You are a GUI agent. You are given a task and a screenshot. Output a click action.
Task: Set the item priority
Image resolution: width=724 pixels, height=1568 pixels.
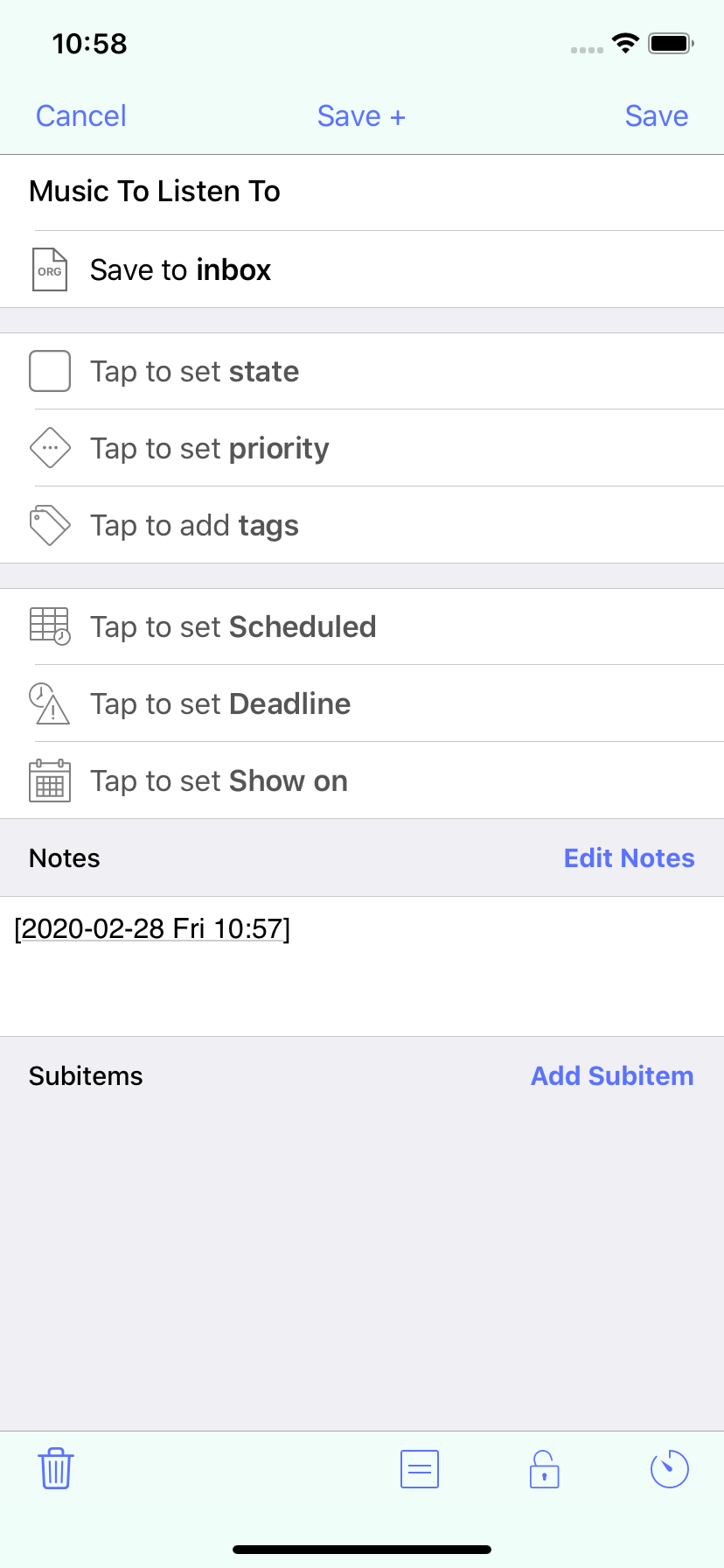tap(362, 448)
